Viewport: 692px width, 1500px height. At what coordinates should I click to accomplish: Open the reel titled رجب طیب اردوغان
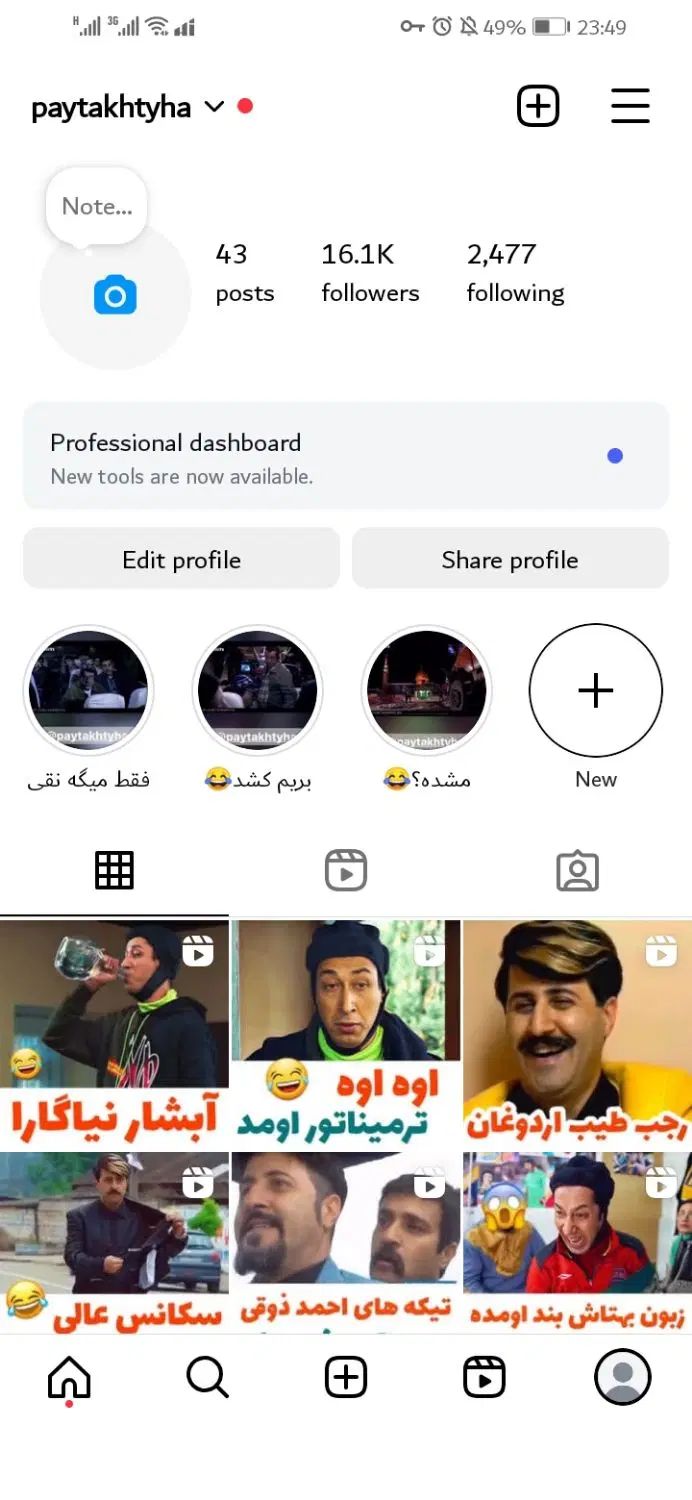tap(577, 1033)
